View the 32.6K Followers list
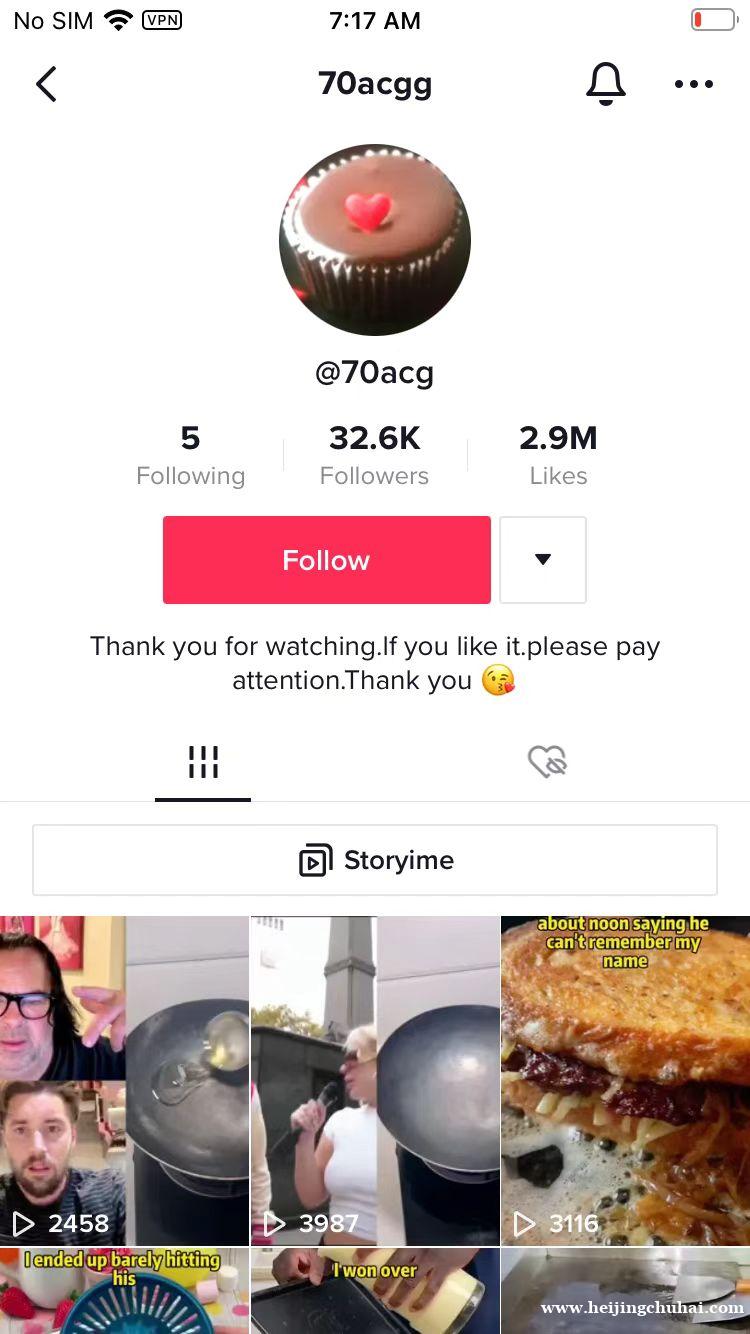Viewport: 750px width, 1334px height. (x=374, y=455)
